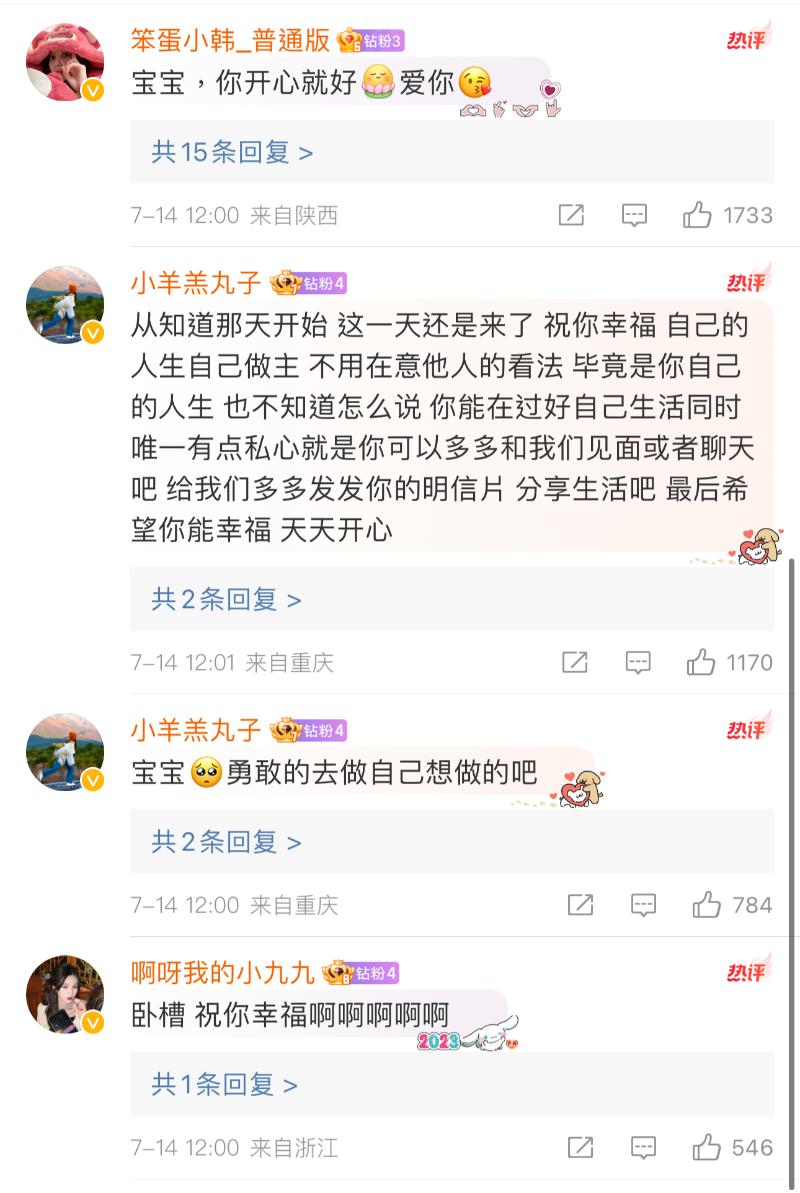Expand the 1 reply under 啊呀我的小九九's comment
Screen dimensions: 800x1193
224,1084
